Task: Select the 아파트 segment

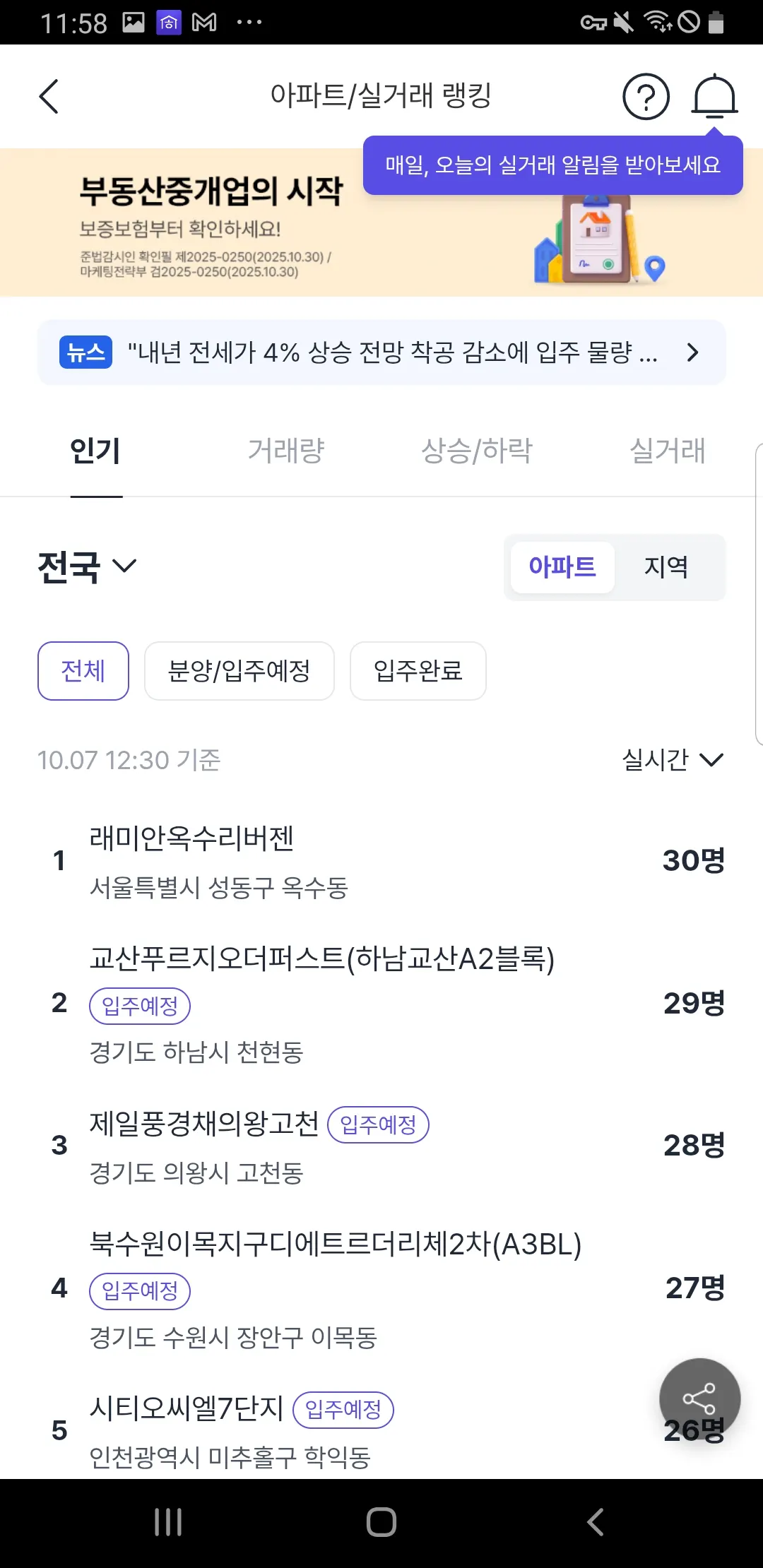Action: pyautogui.click(x=562, y=566)
